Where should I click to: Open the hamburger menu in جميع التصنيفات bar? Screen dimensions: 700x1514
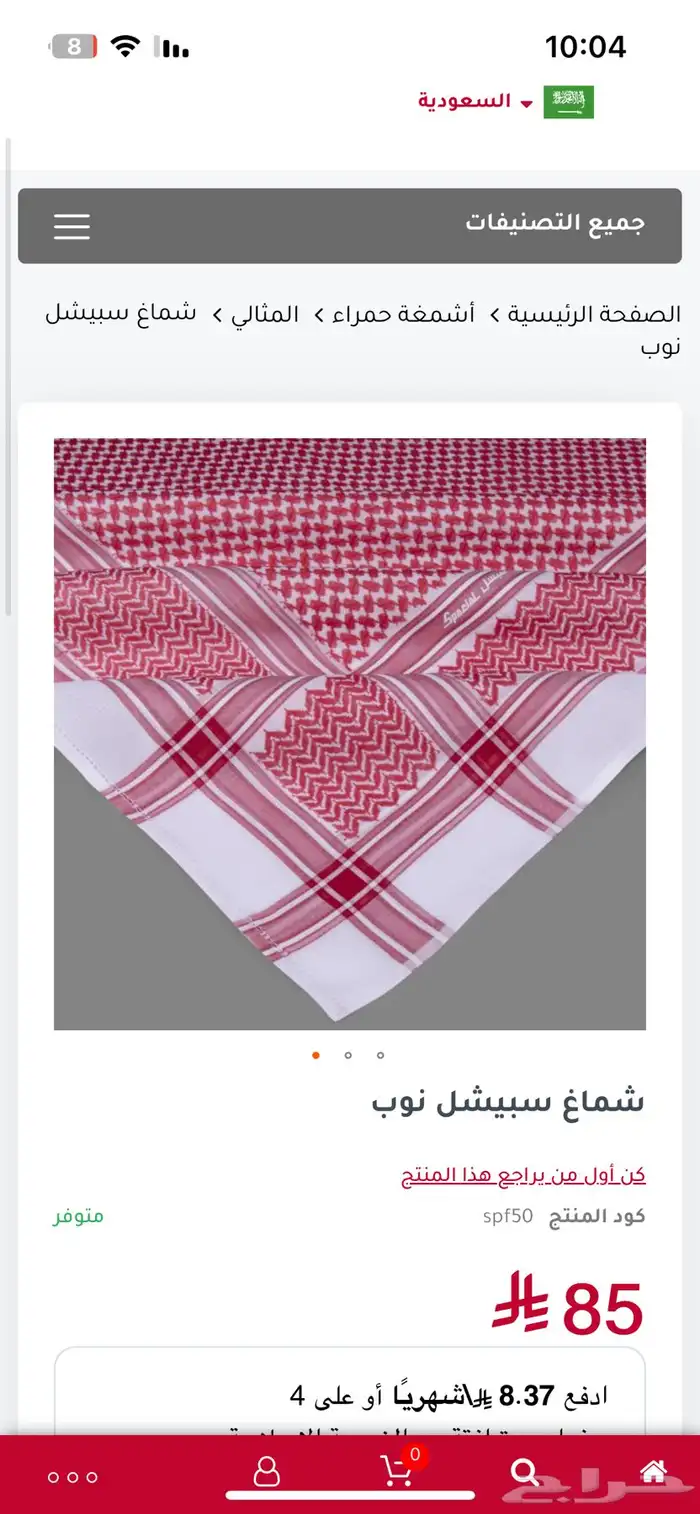72,226
